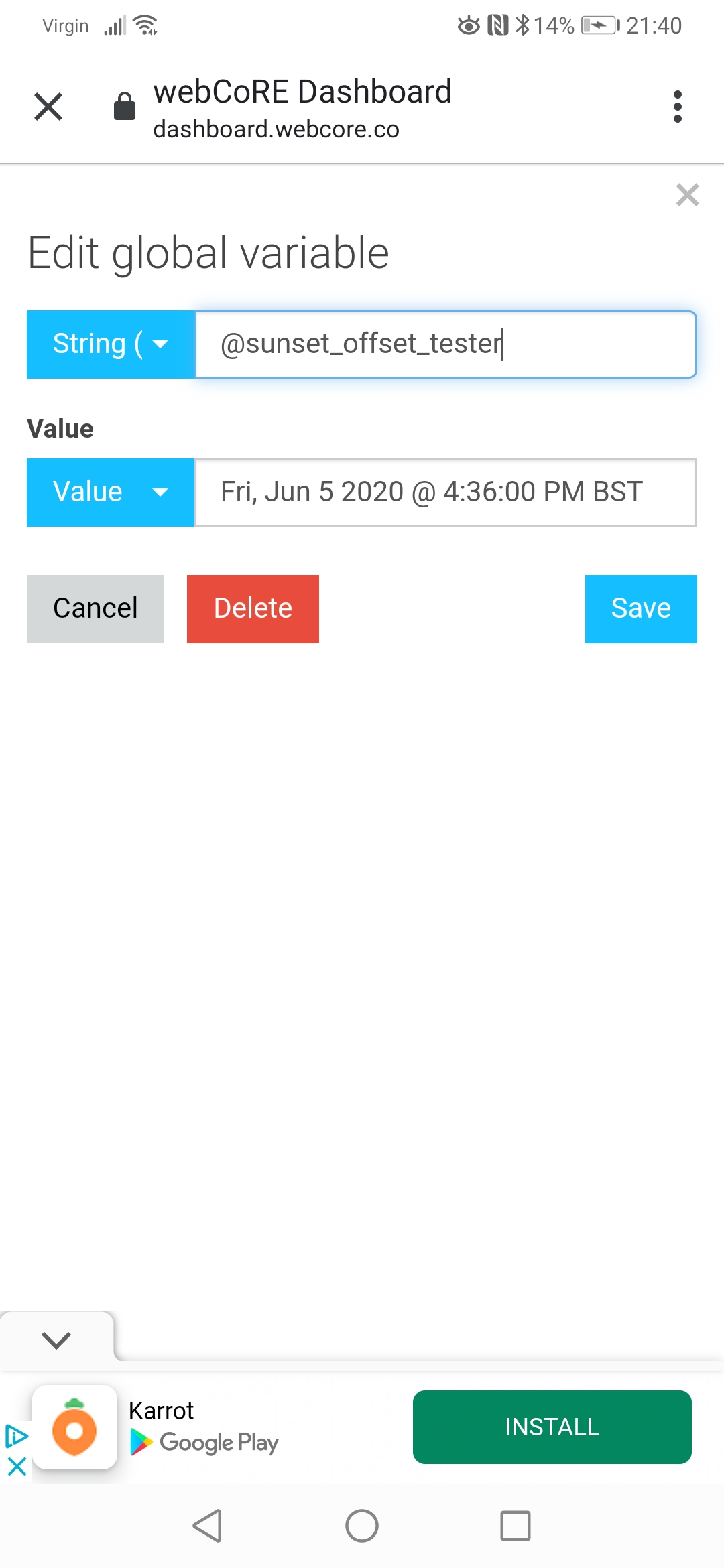Save the global variable
This screenshot has height=1568, width=724.
point(641,609)
